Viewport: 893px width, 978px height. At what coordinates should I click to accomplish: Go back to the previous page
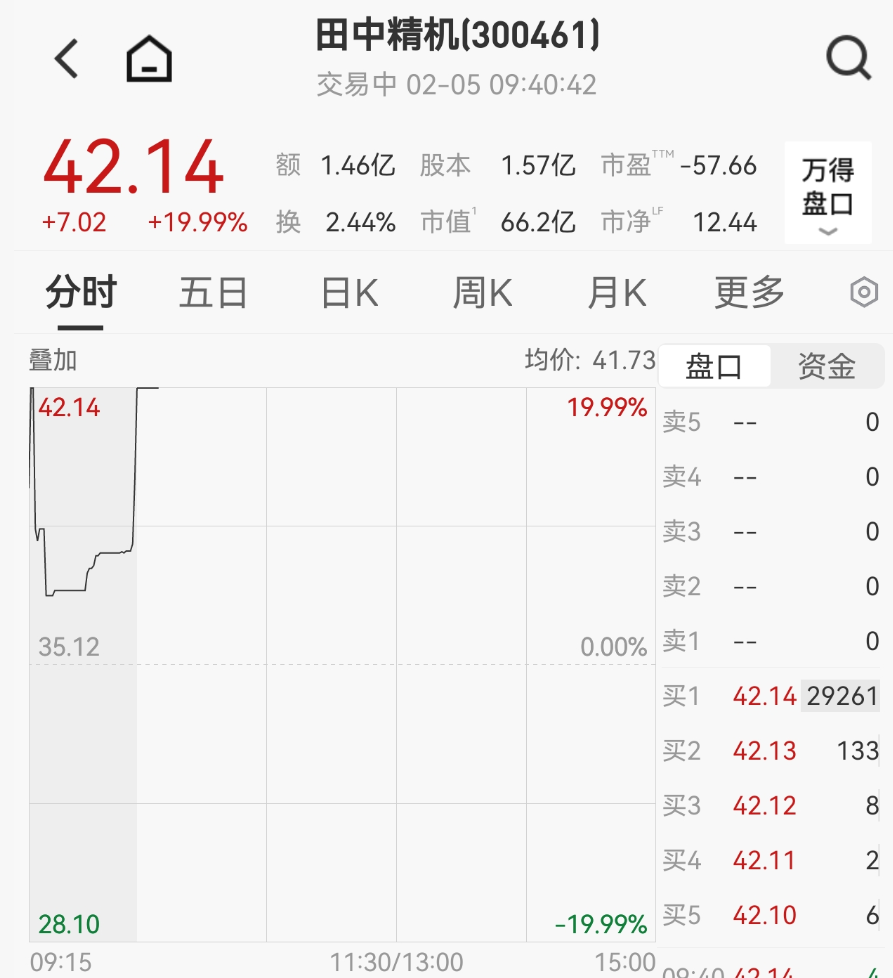pos(66,59)
